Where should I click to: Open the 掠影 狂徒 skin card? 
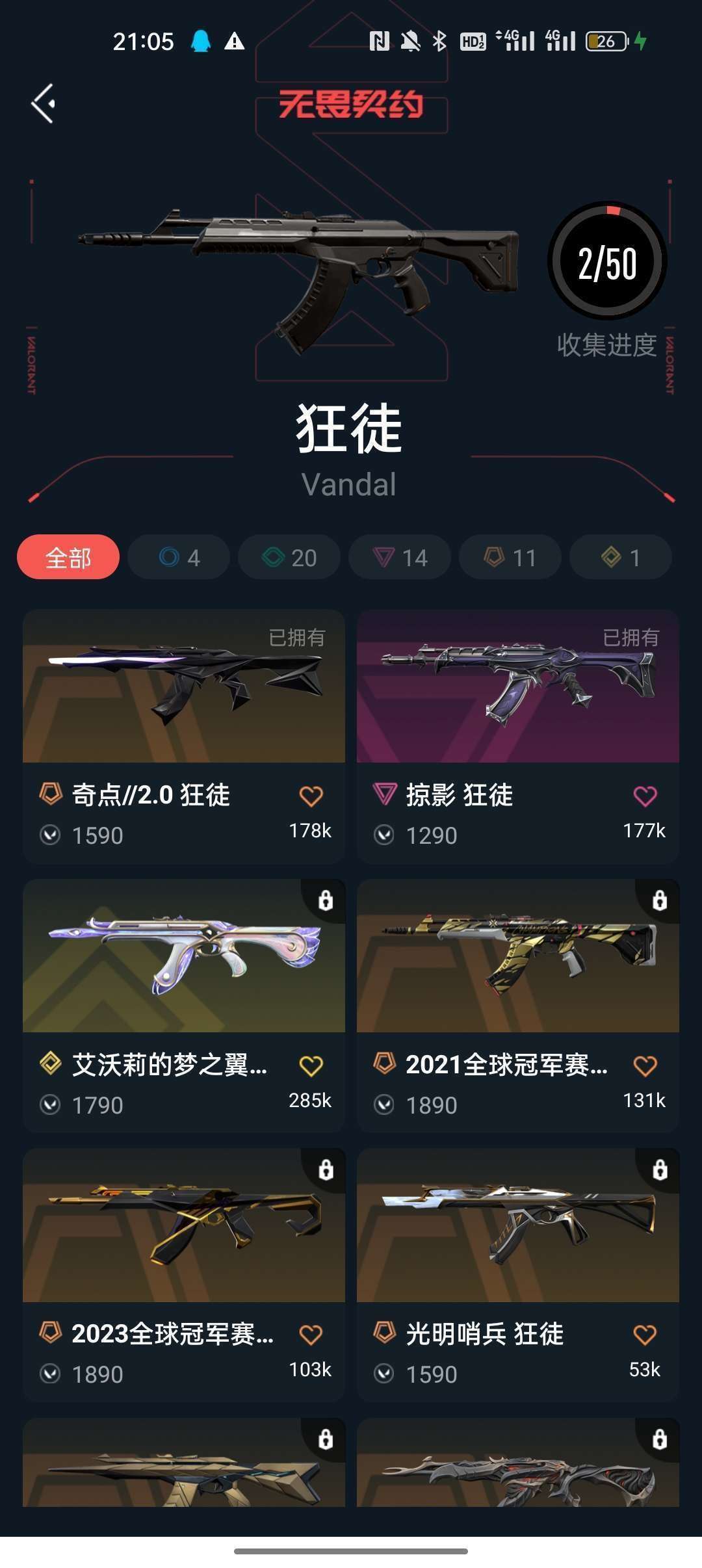(x=518, y=737)
